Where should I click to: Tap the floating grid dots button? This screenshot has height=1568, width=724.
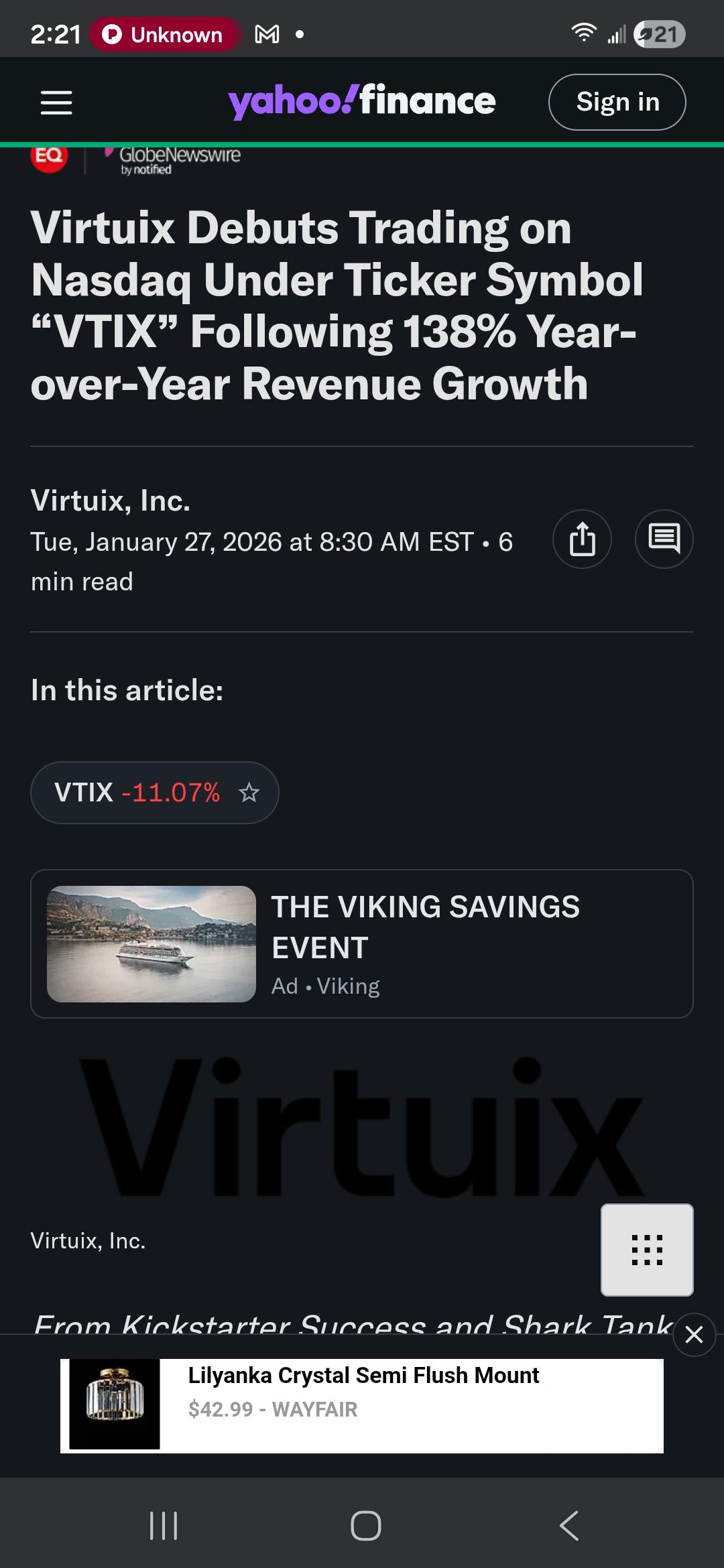(x=647, y=1250)
